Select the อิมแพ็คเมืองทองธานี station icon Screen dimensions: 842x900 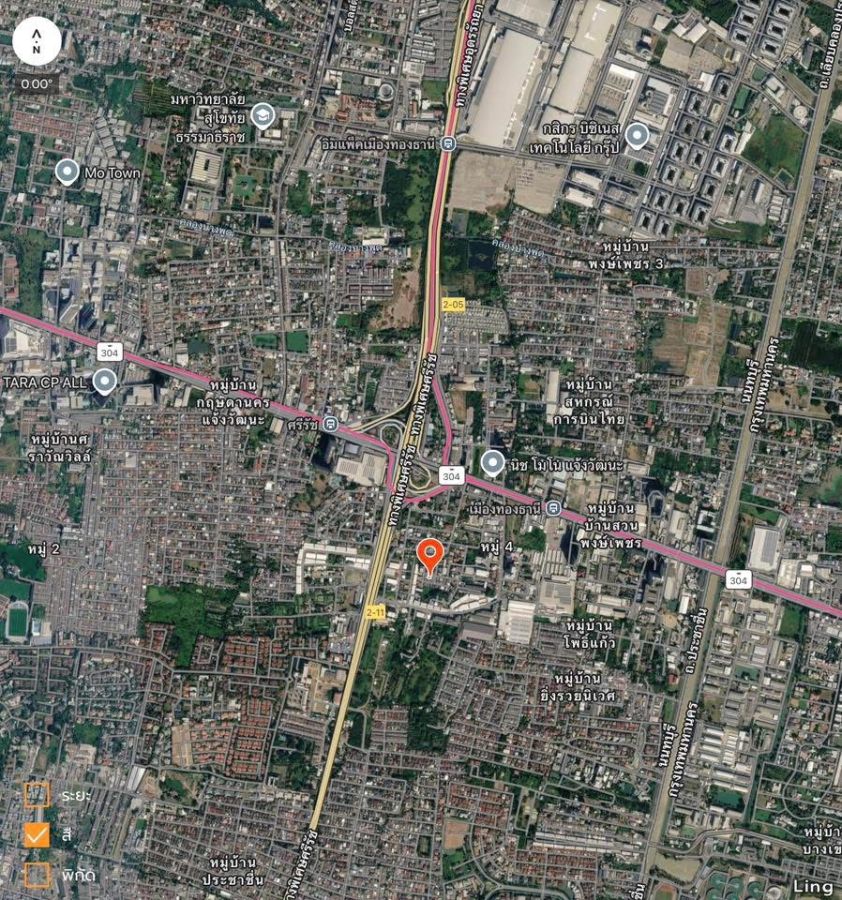[x=448, y=143]
